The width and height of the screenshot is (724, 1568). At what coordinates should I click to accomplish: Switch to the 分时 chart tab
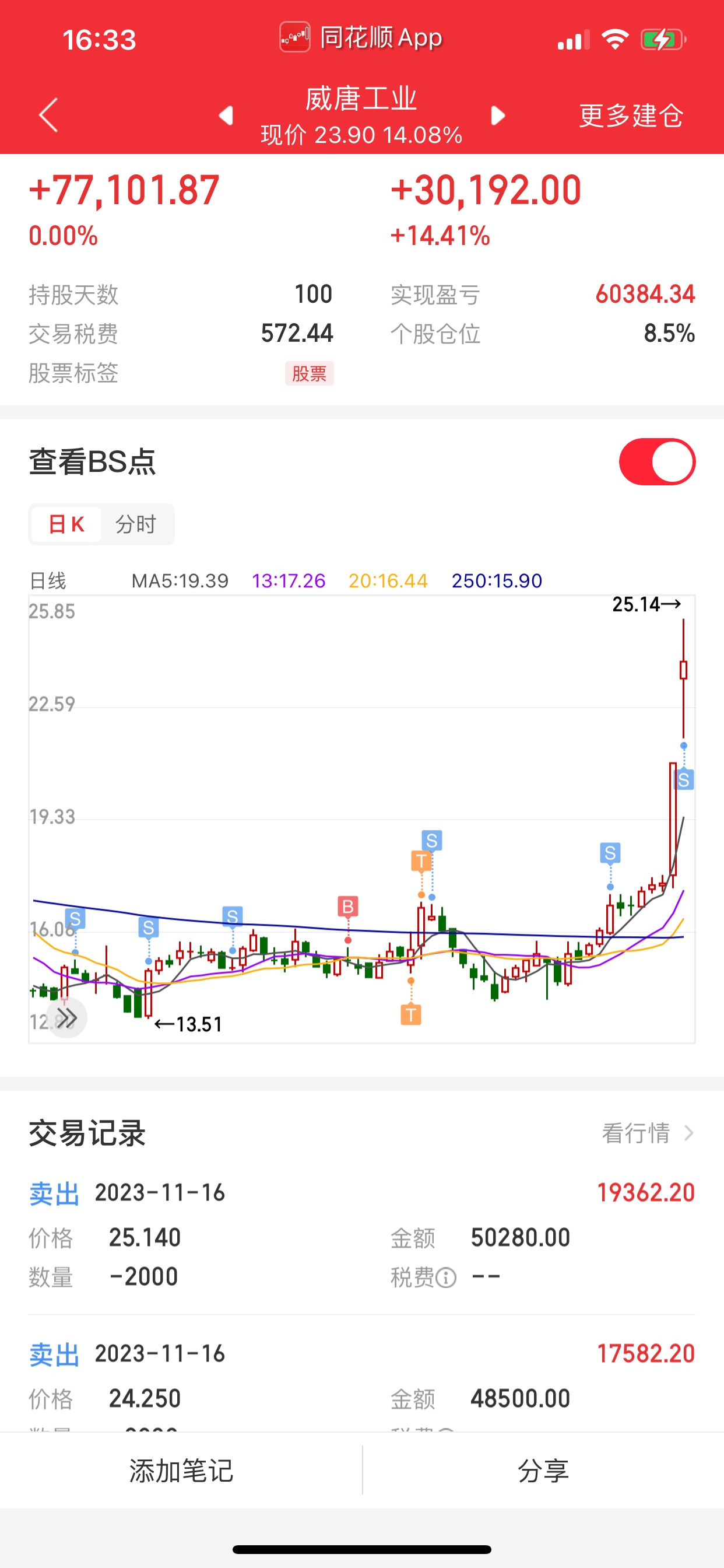(x=136, y=524)
